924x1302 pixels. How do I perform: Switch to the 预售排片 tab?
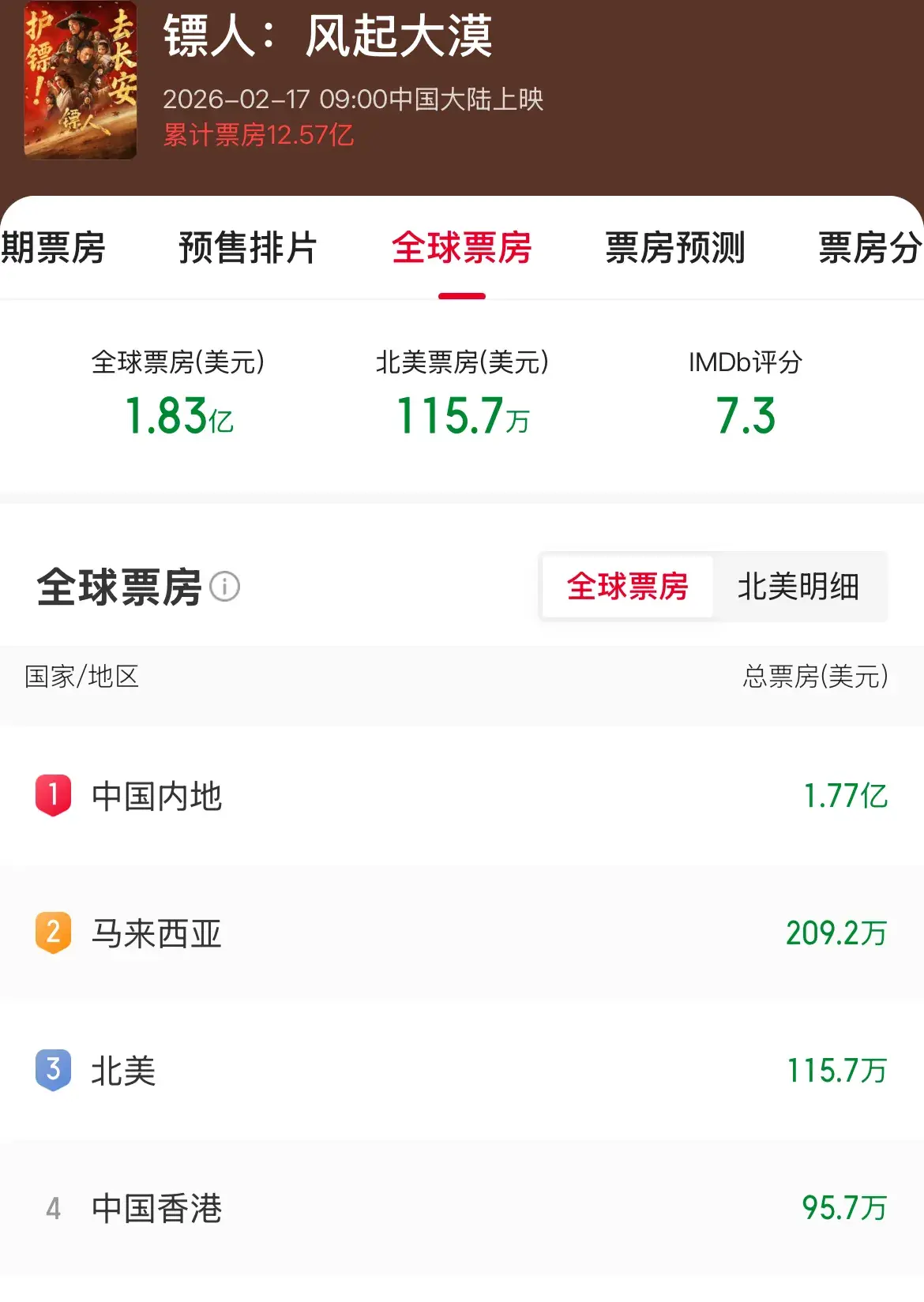point(247,248)
